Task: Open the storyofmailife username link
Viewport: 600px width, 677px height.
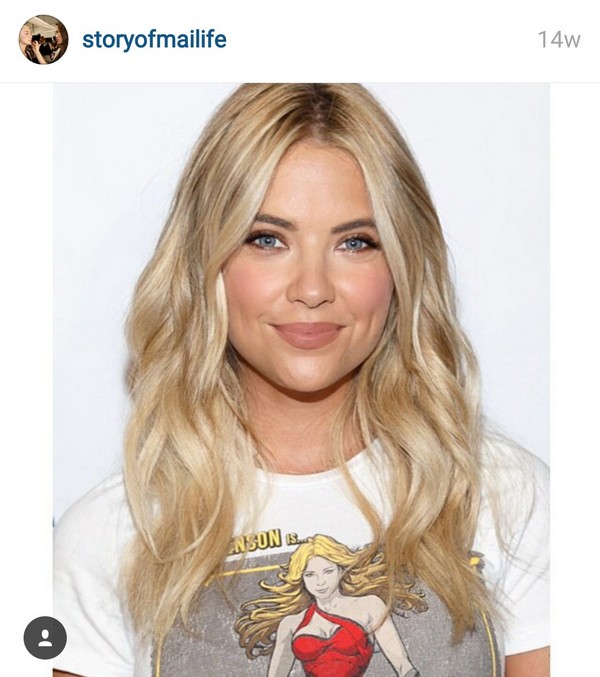Action: pos(154,40)
